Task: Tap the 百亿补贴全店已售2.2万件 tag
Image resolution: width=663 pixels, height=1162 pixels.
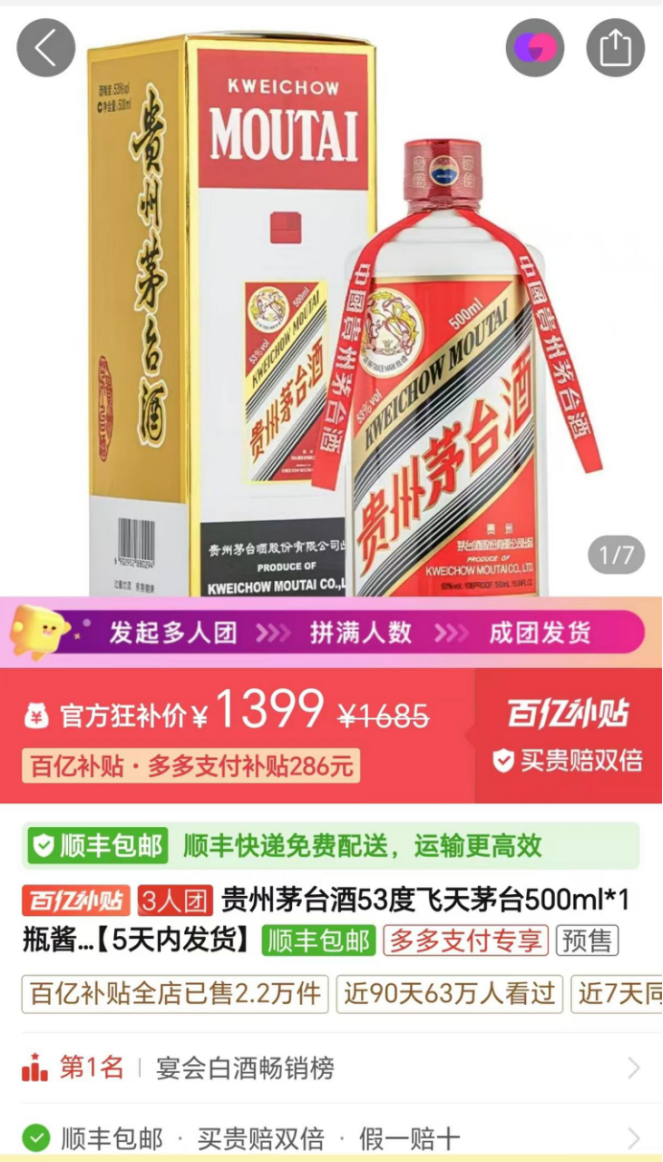Action: 175,994
